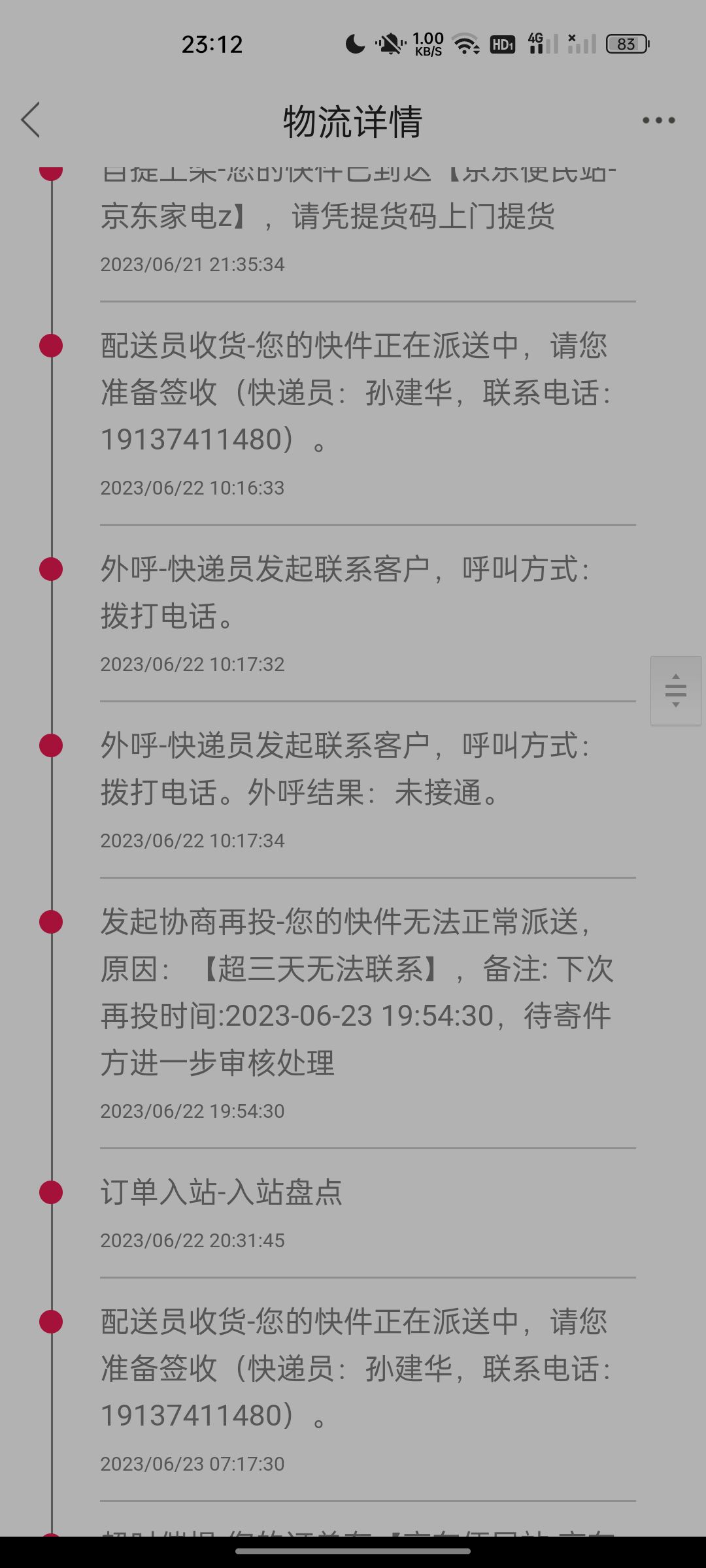
Task: Go back from the 物流详情 page
Action: (x=31, y=120)
